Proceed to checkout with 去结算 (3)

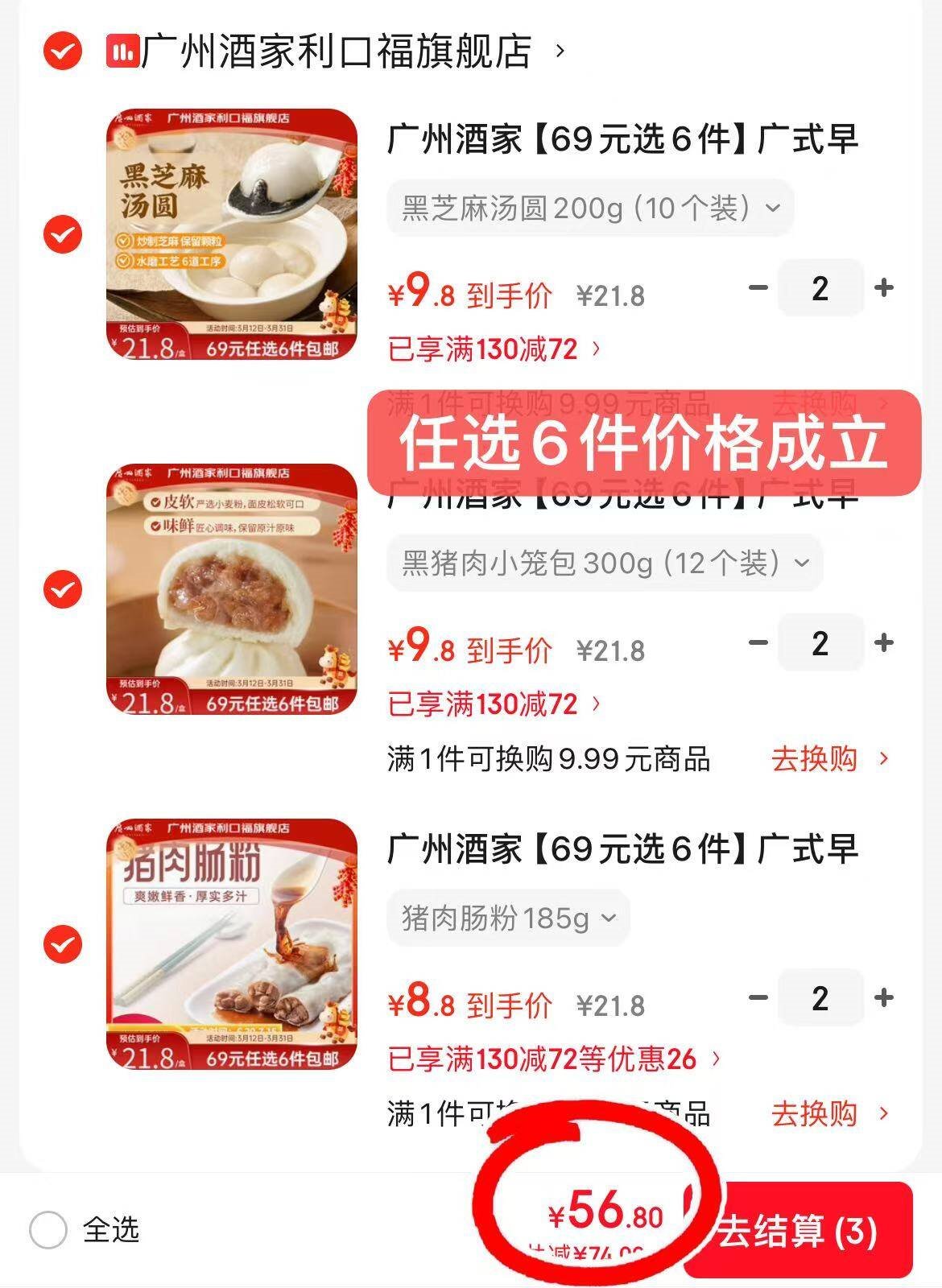point(797,1231)
